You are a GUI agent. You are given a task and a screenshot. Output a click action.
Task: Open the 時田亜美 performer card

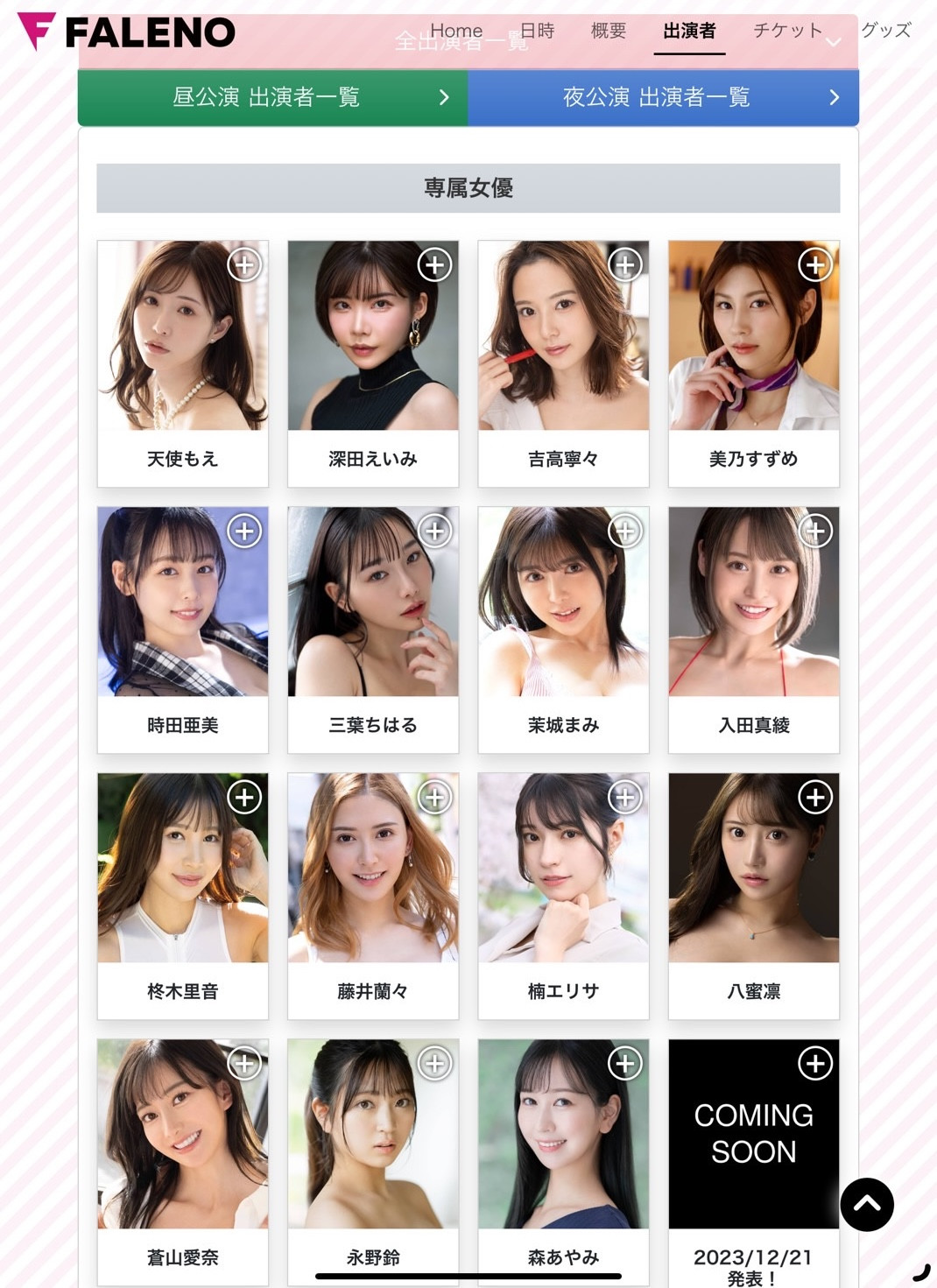[x=182, y=629]
